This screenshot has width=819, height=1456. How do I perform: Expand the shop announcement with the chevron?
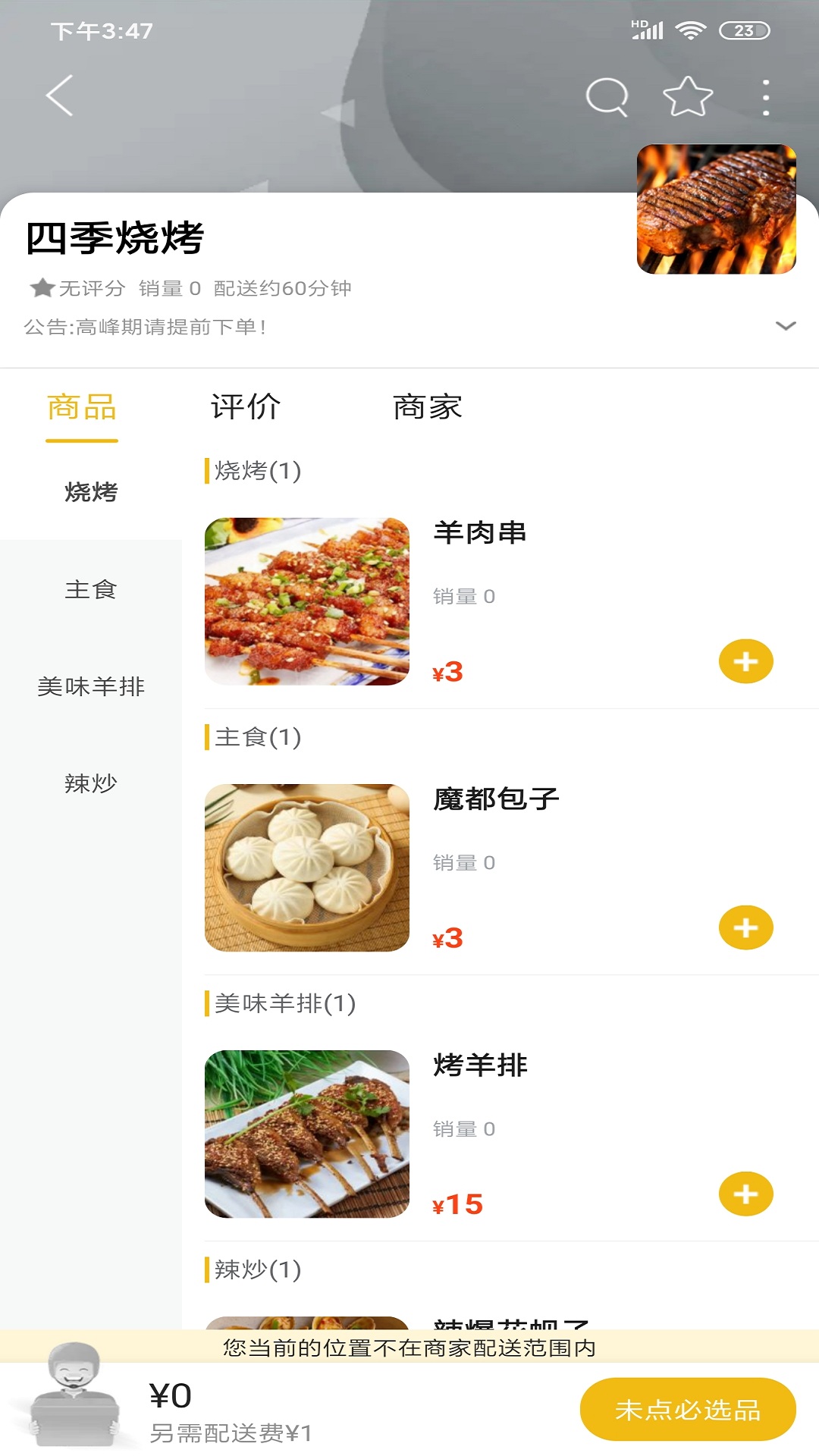click(781, 326)
